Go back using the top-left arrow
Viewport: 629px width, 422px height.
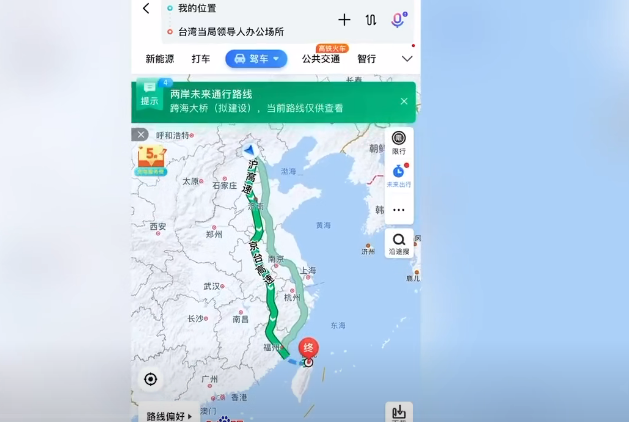146,9
